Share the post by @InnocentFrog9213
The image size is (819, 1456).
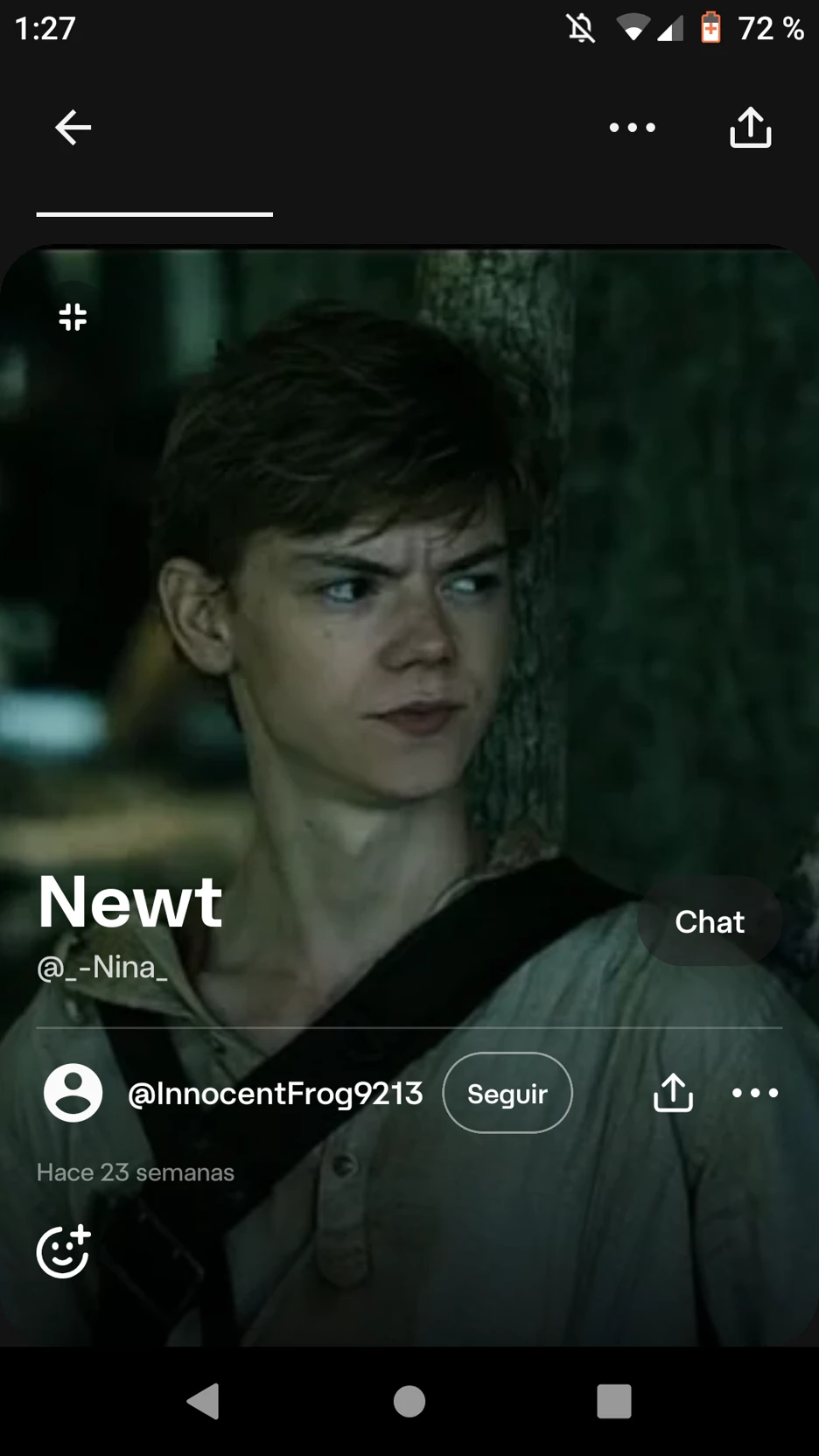click(x=673, y=1093)
